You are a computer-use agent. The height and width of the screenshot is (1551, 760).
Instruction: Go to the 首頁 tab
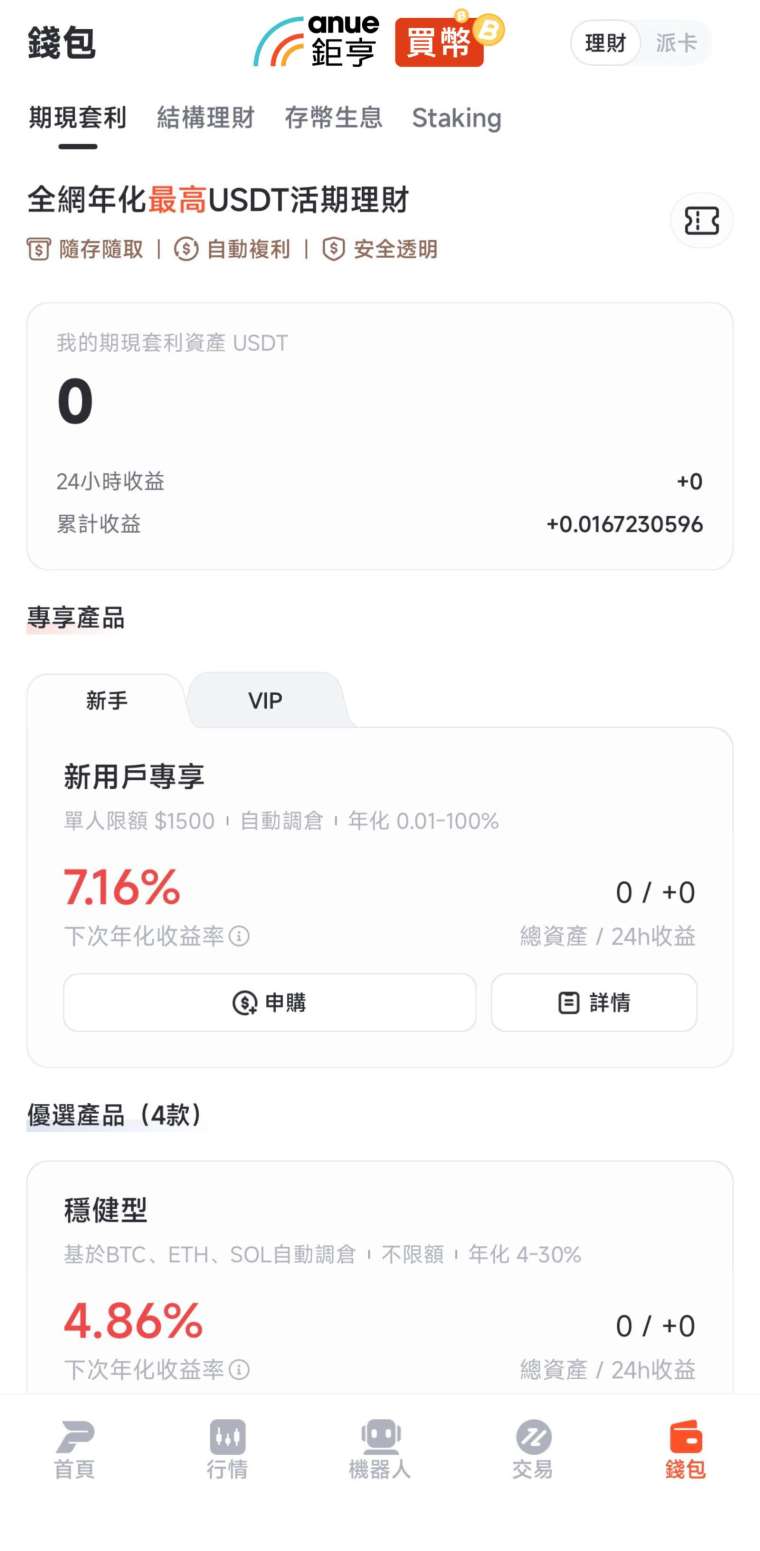[74, 1450]
